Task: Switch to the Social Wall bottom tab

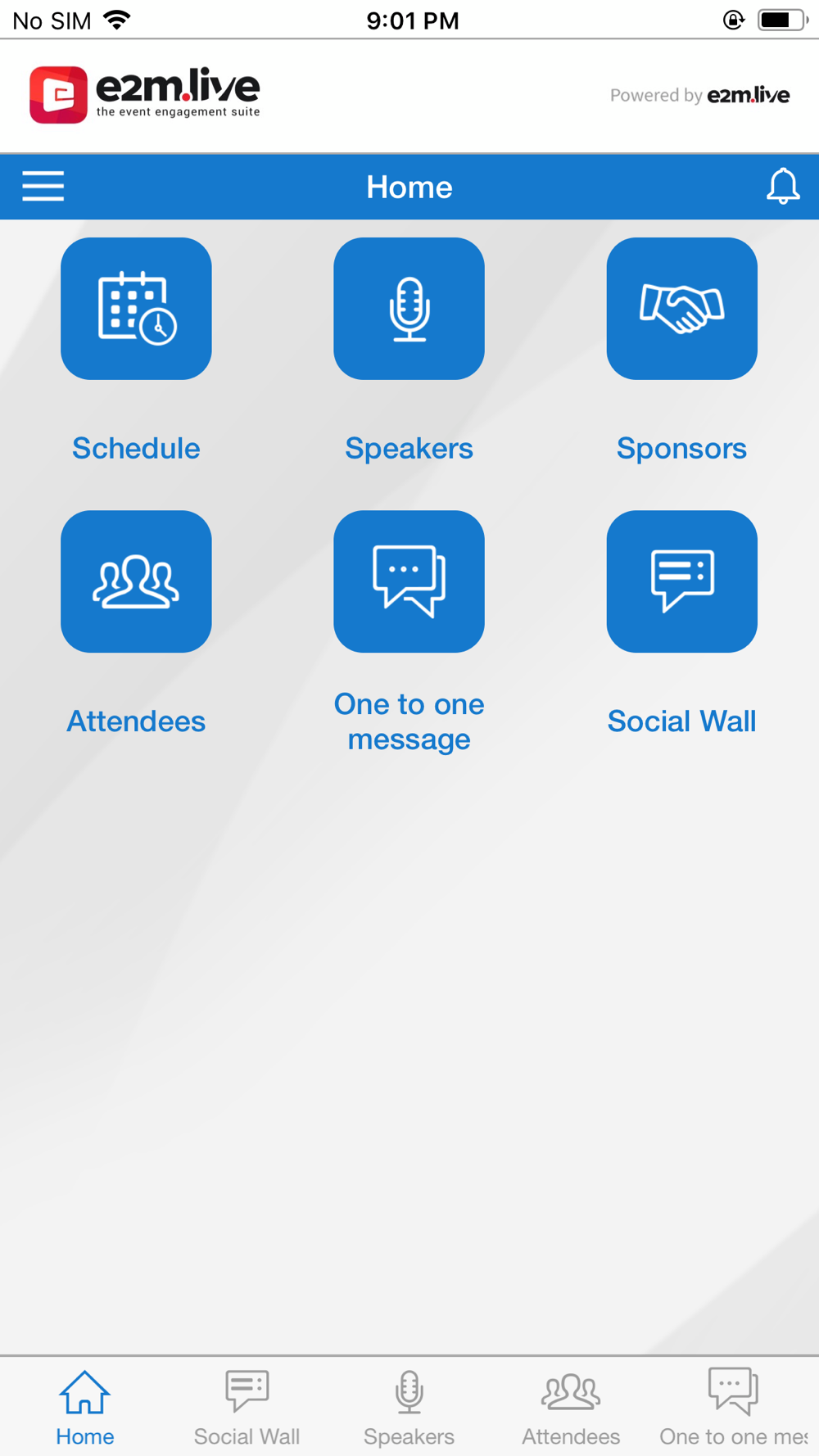Action: pyautogui.click(x=247, y=1408)
